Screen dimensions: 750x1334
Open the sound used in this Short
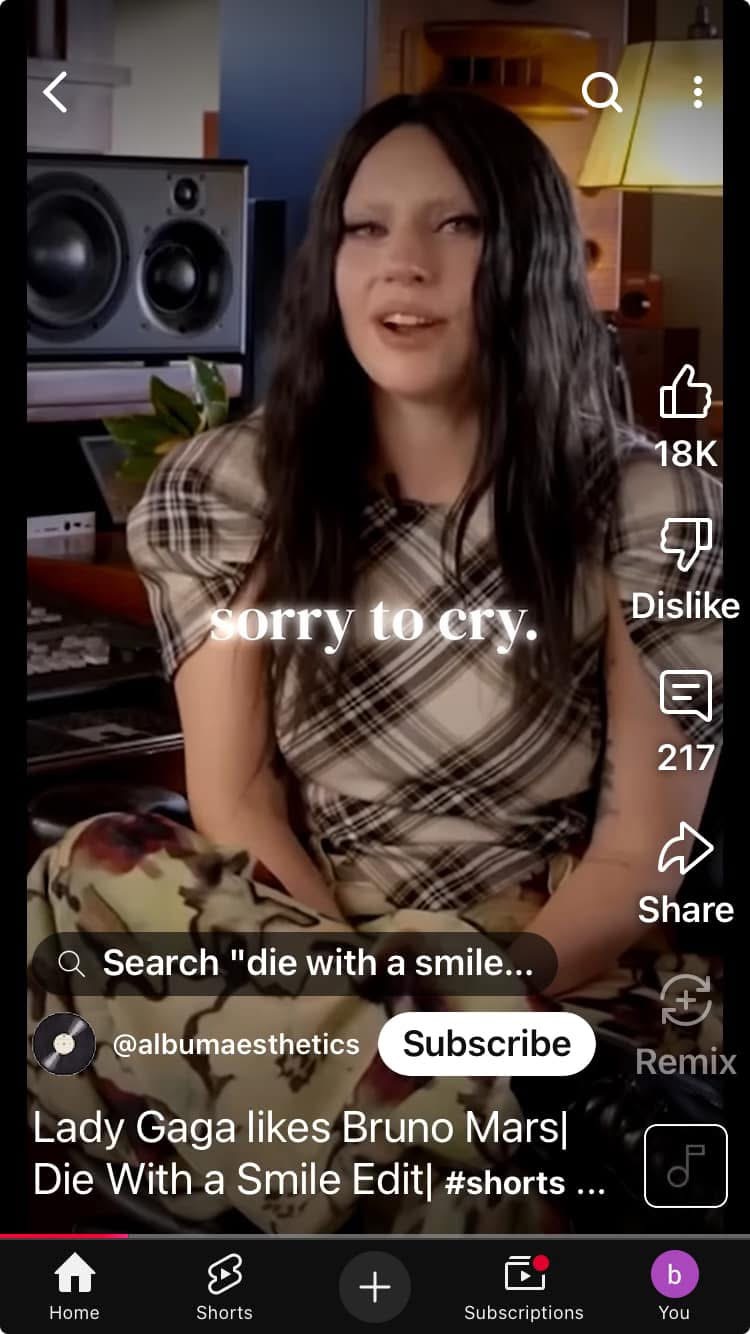point(685,1166)
